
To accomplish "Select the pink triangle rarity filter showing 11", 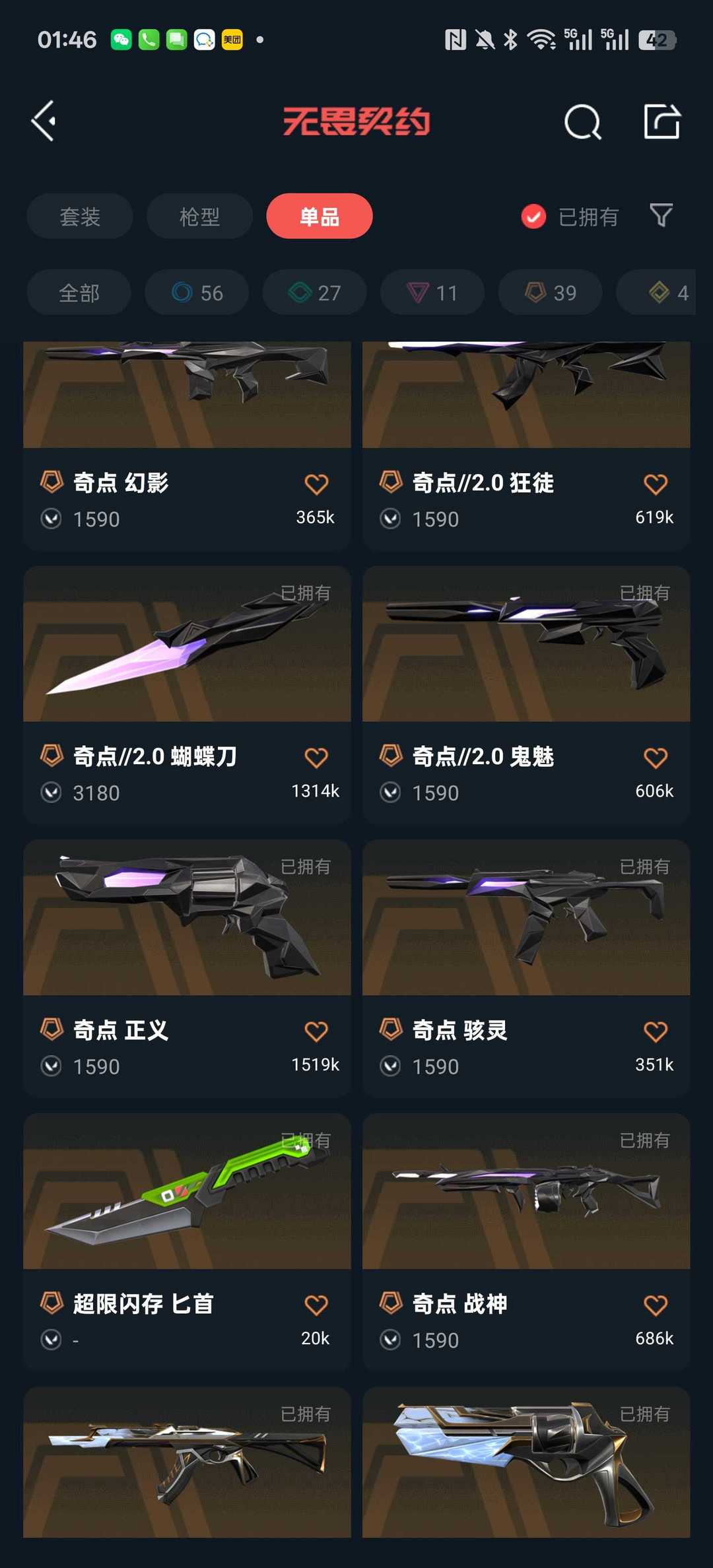I will tap(432, 292).
